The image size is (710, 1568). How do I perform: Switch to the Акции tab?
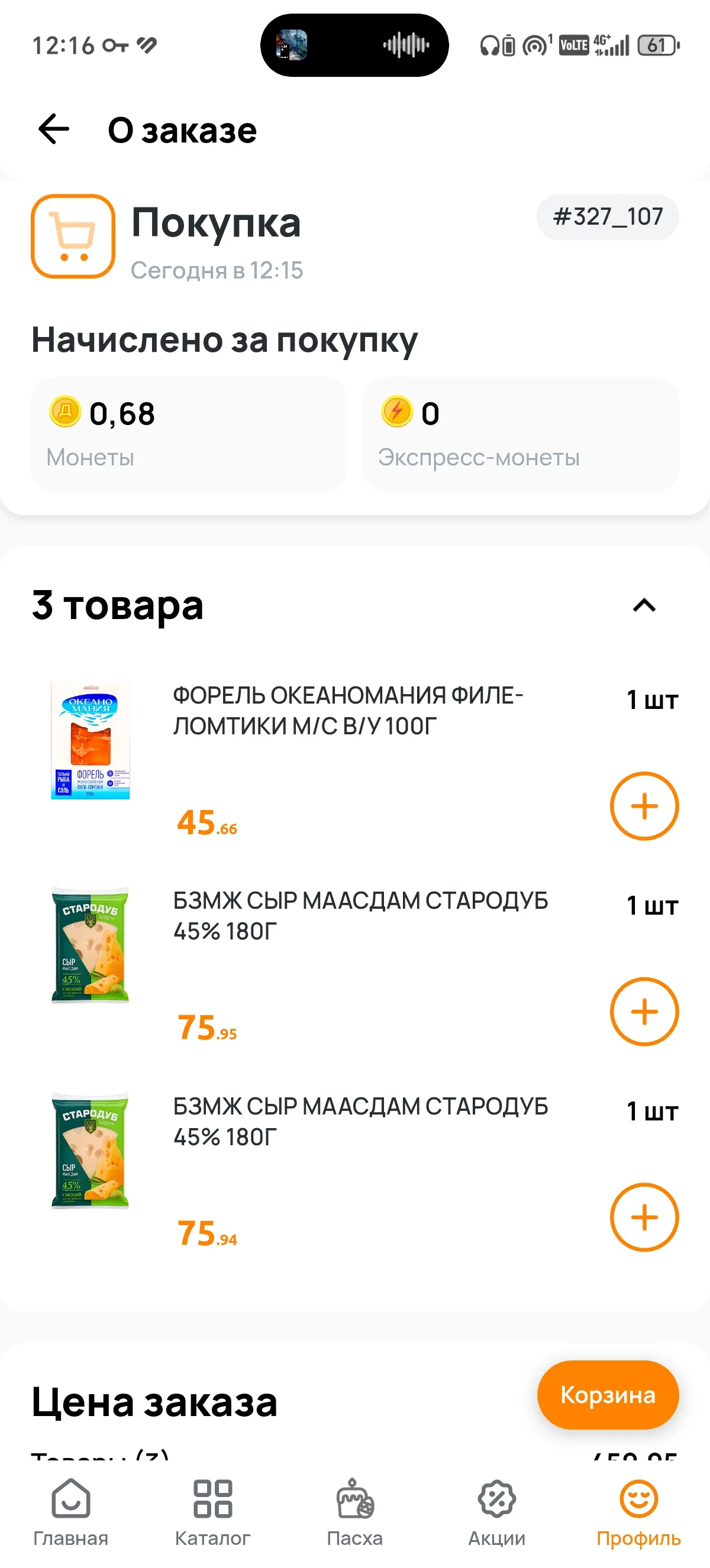tap(497, 1512)
